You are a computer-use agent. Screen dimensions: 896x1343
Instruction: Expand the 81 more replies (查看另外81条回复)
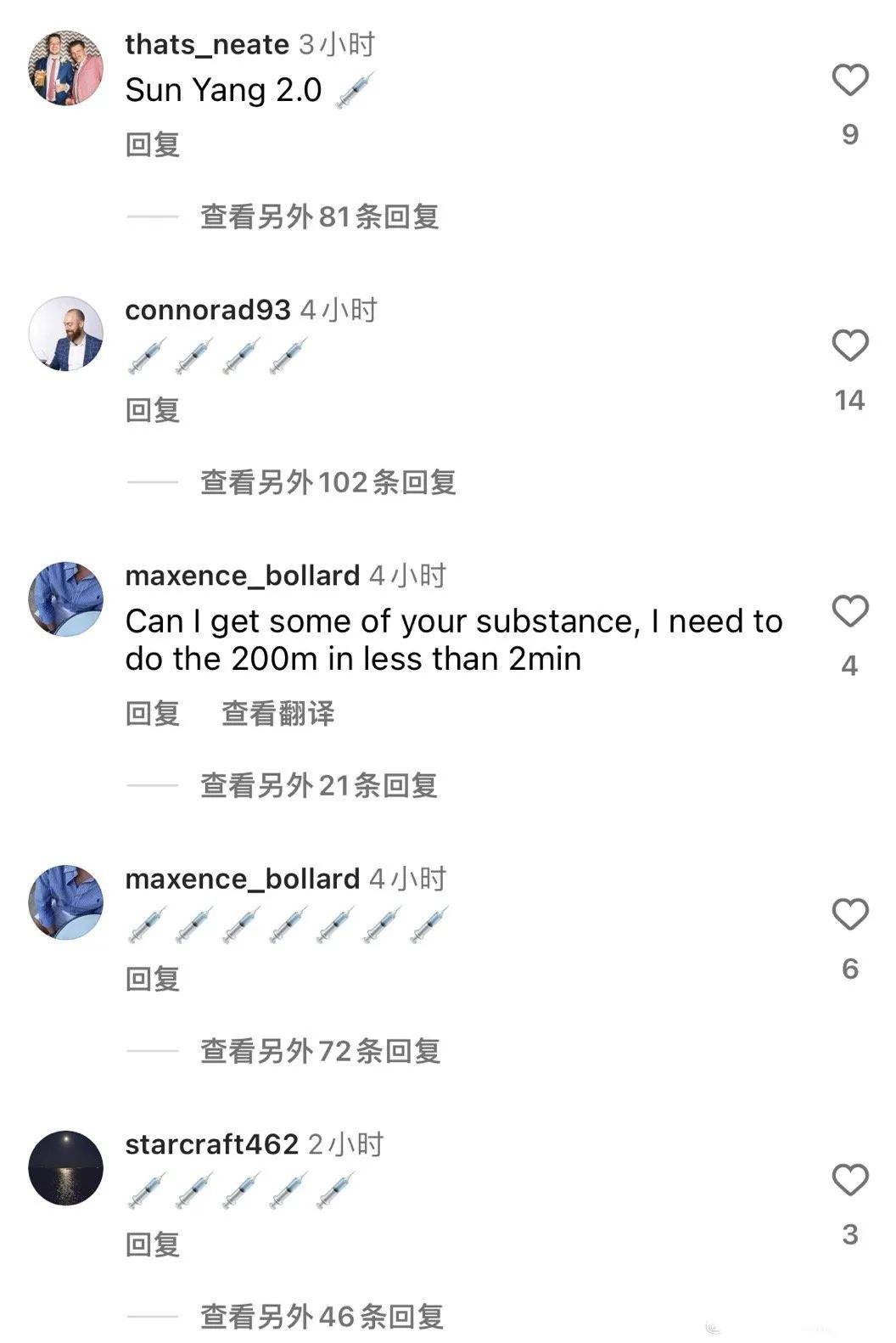(x=319, y=217)
